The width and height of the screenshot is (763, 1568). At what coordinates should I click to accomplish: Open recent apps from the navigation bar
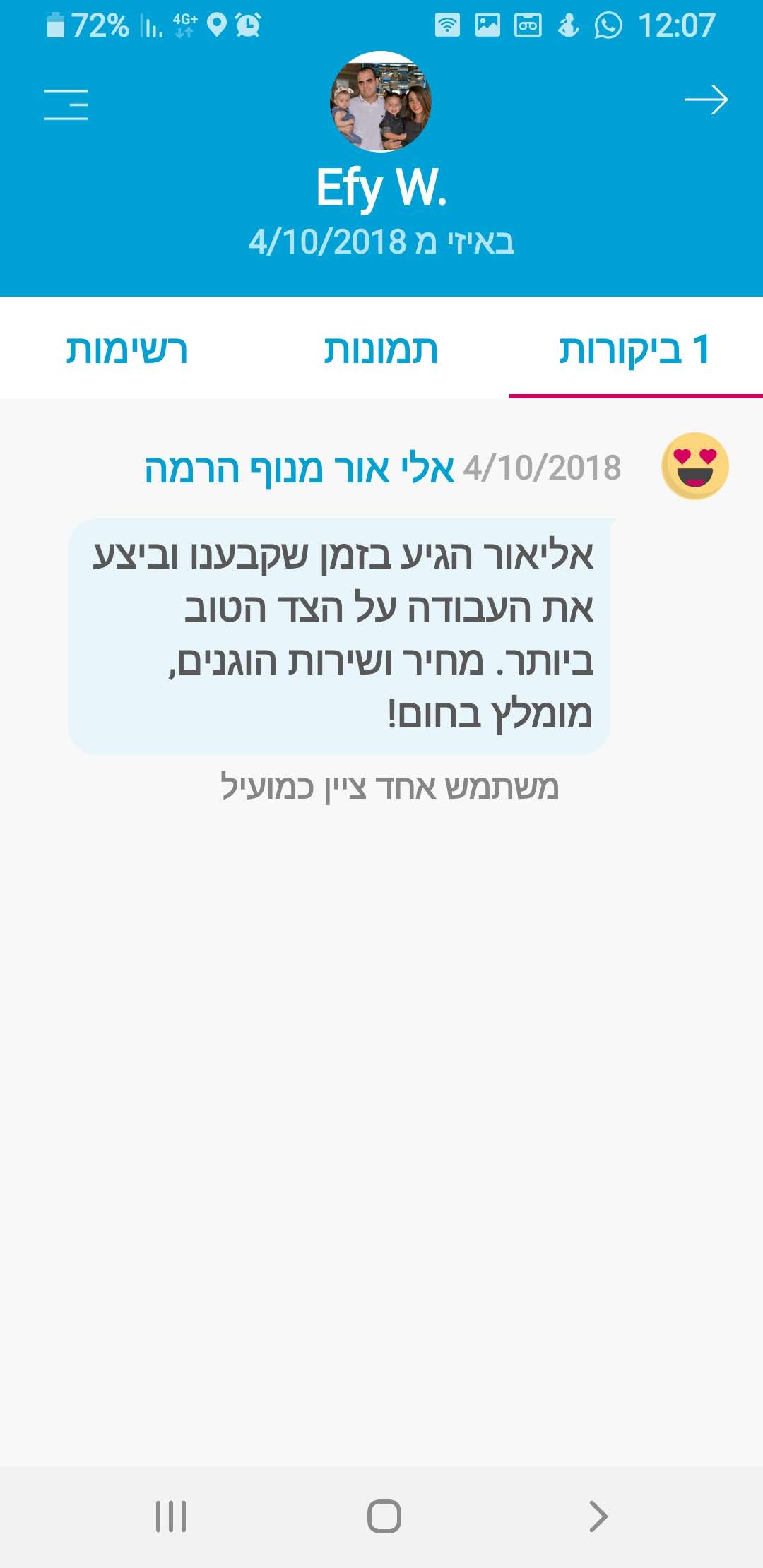point(171,1516)
